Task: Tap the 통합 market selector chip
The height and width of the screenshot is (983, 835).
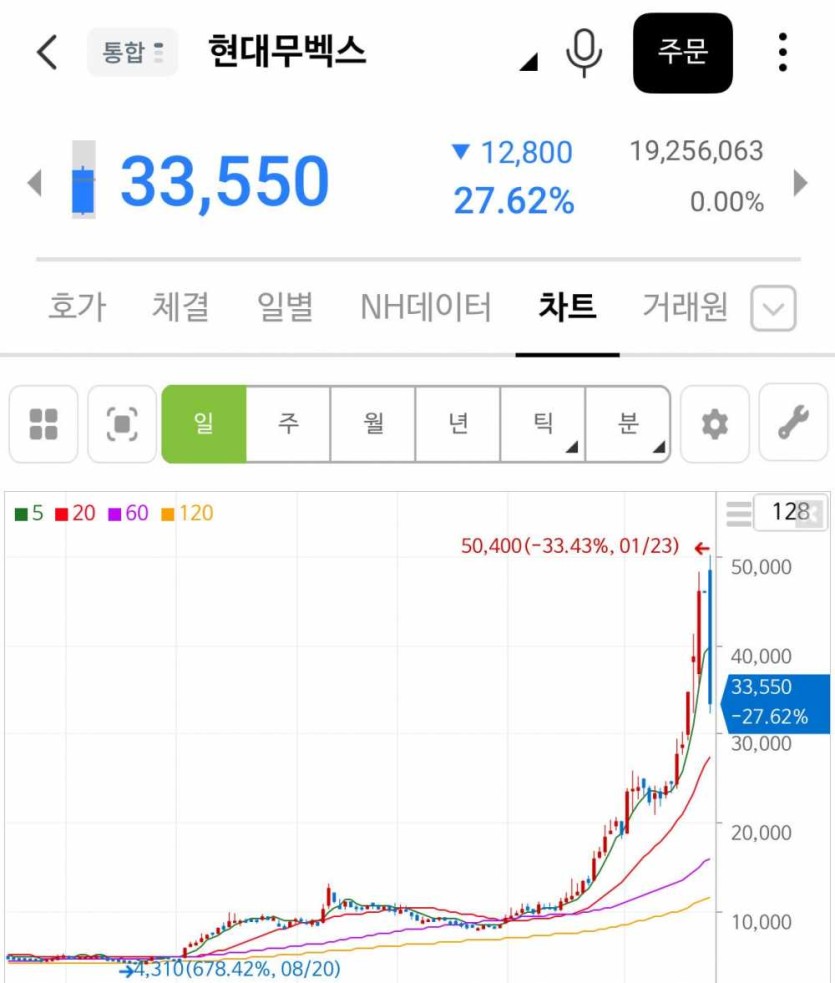Action: [132, 52]
